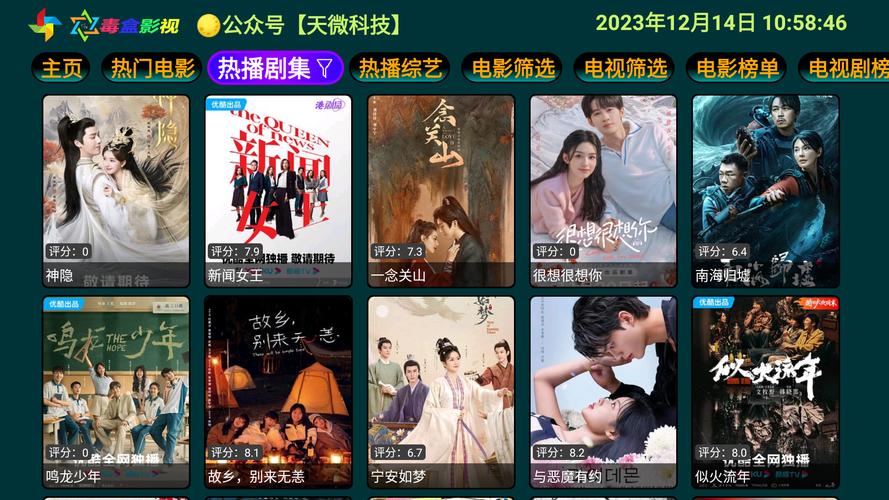Switch to the 主页 tab
Screen dimensions: 889x500
pyautogui.click(x=61, y=68)
